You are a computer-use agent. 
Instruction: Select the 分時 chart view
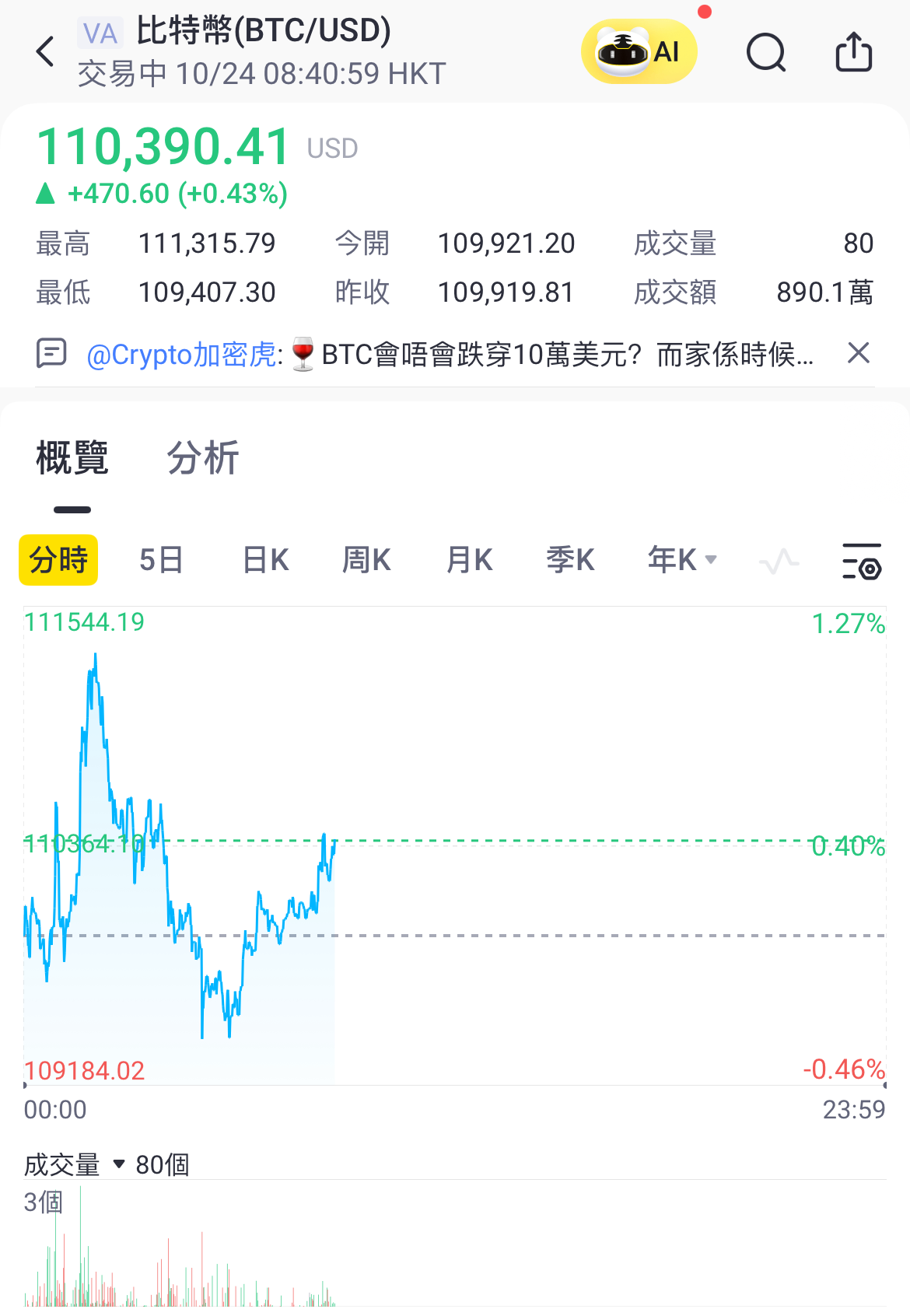click(x=58, y=560)
